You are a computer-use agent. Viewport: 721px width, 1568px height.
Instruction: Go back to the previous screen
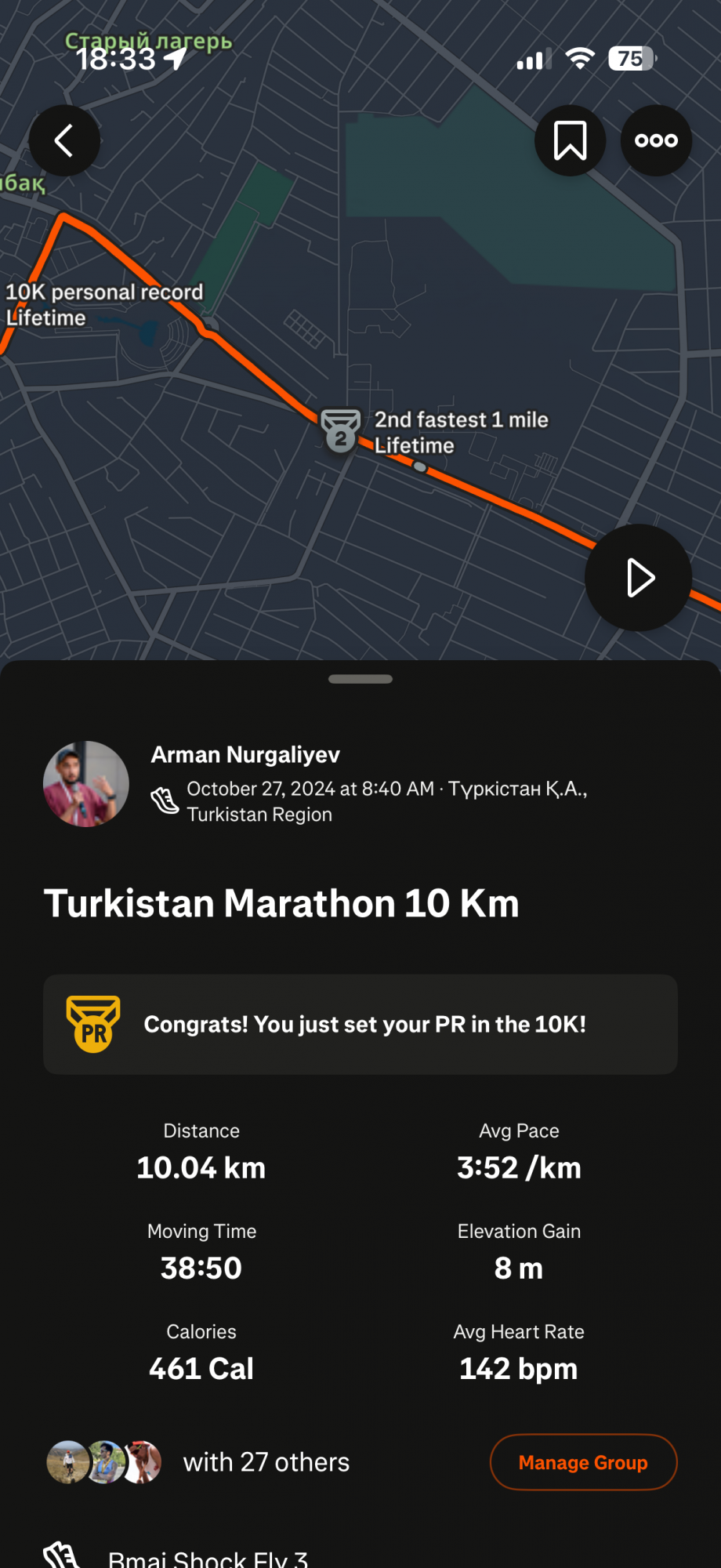point(64,140)
